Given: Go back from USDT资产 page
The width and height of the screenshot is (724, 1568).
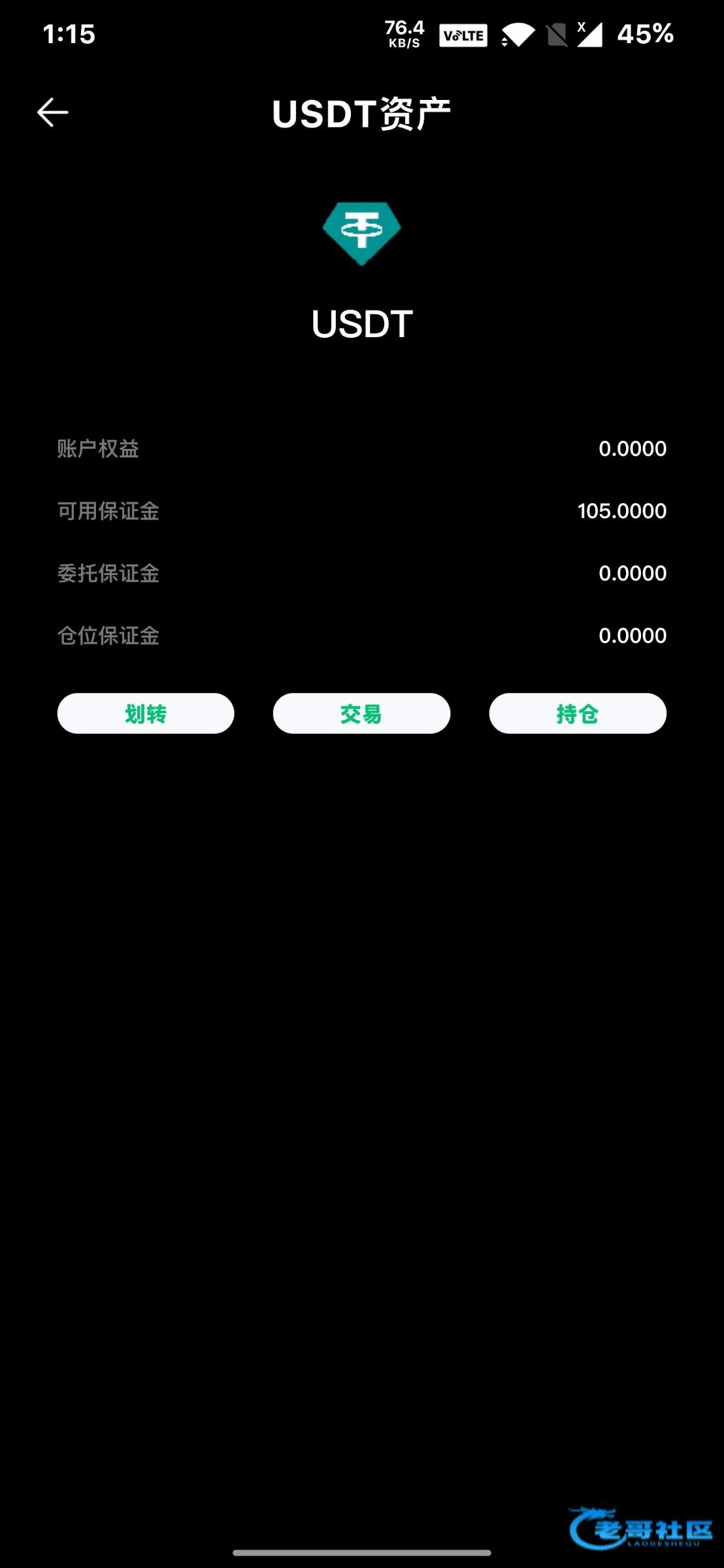Looking at the screenshot, I should tap(52, 112).
